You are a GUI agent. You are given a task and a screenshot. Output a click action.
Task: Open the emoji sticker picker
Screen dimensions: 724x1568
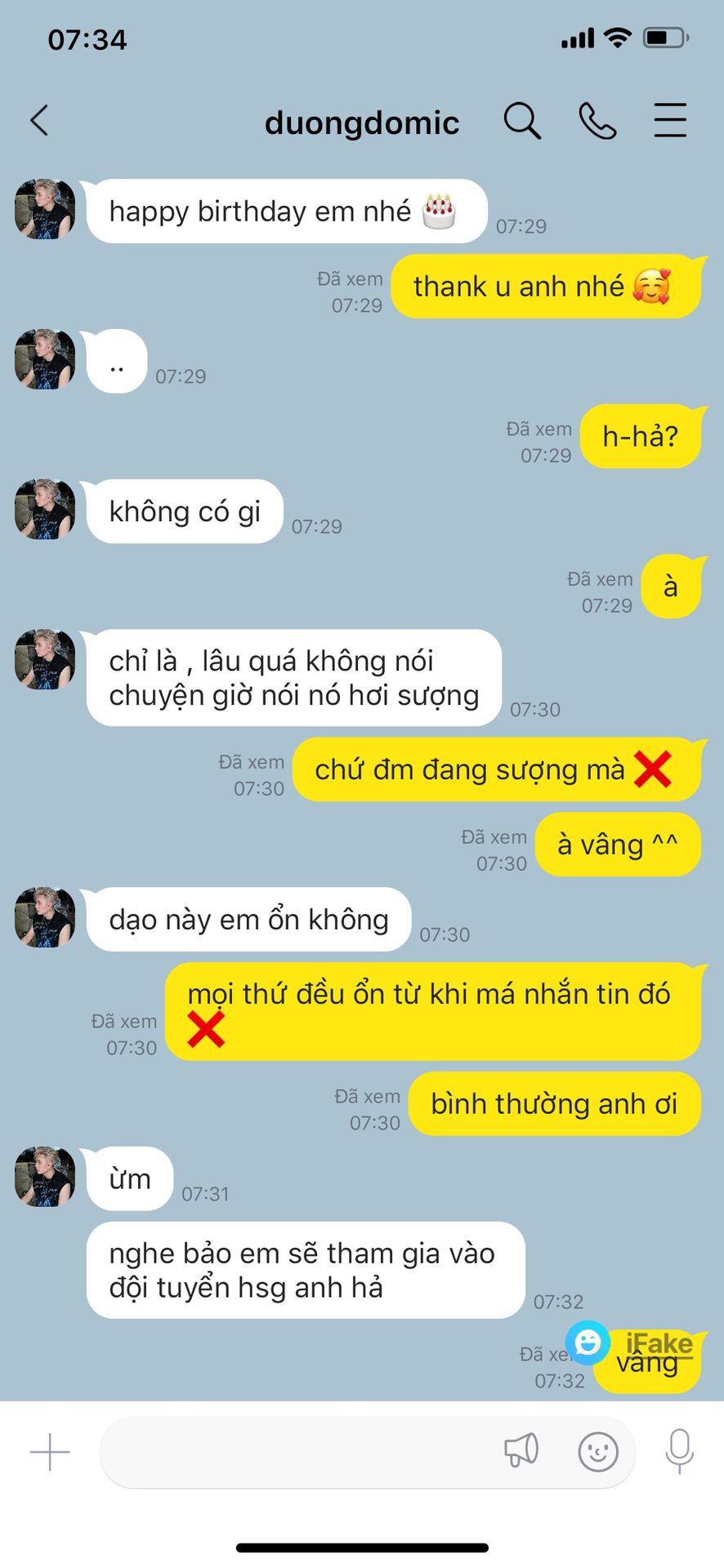pos(598,1452)
